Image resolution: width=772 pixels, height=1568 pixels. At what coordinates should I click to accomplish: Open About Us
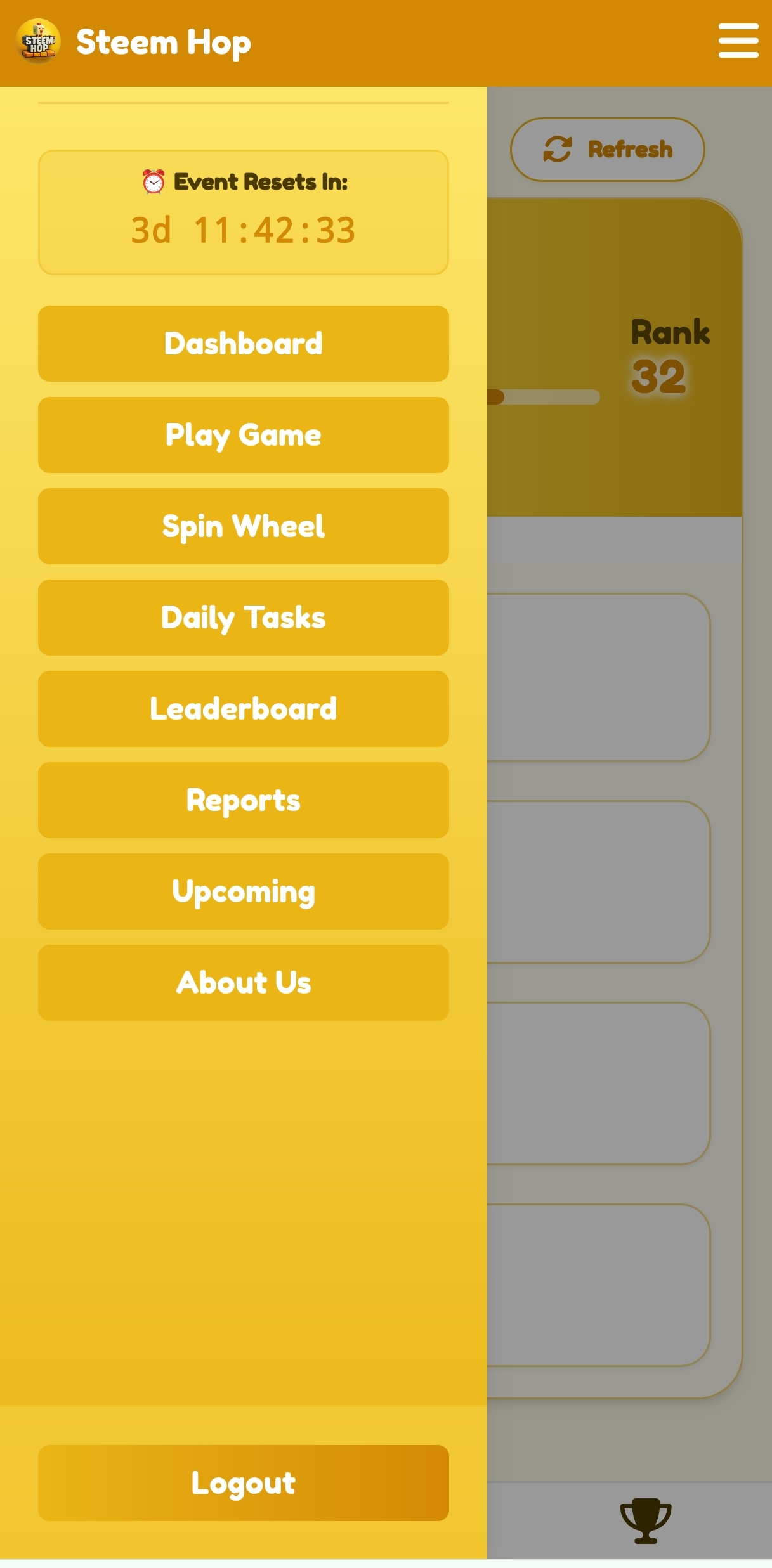[x=244, y=983]
